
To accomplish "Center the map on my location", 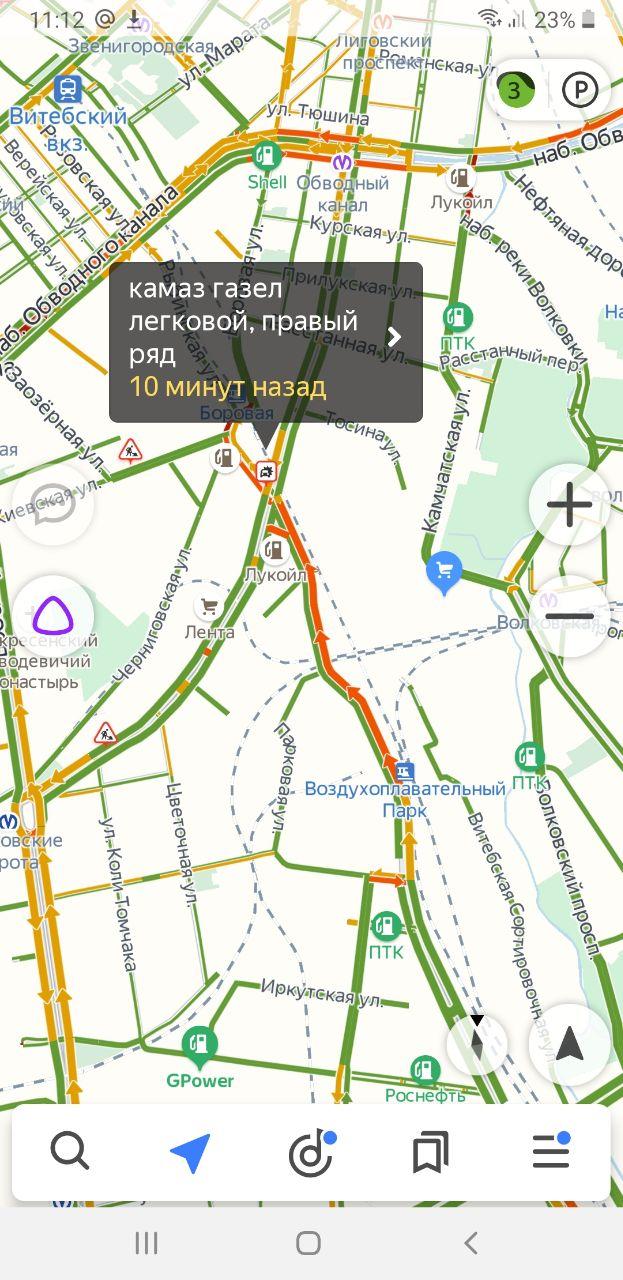I will coord(569,1045).
